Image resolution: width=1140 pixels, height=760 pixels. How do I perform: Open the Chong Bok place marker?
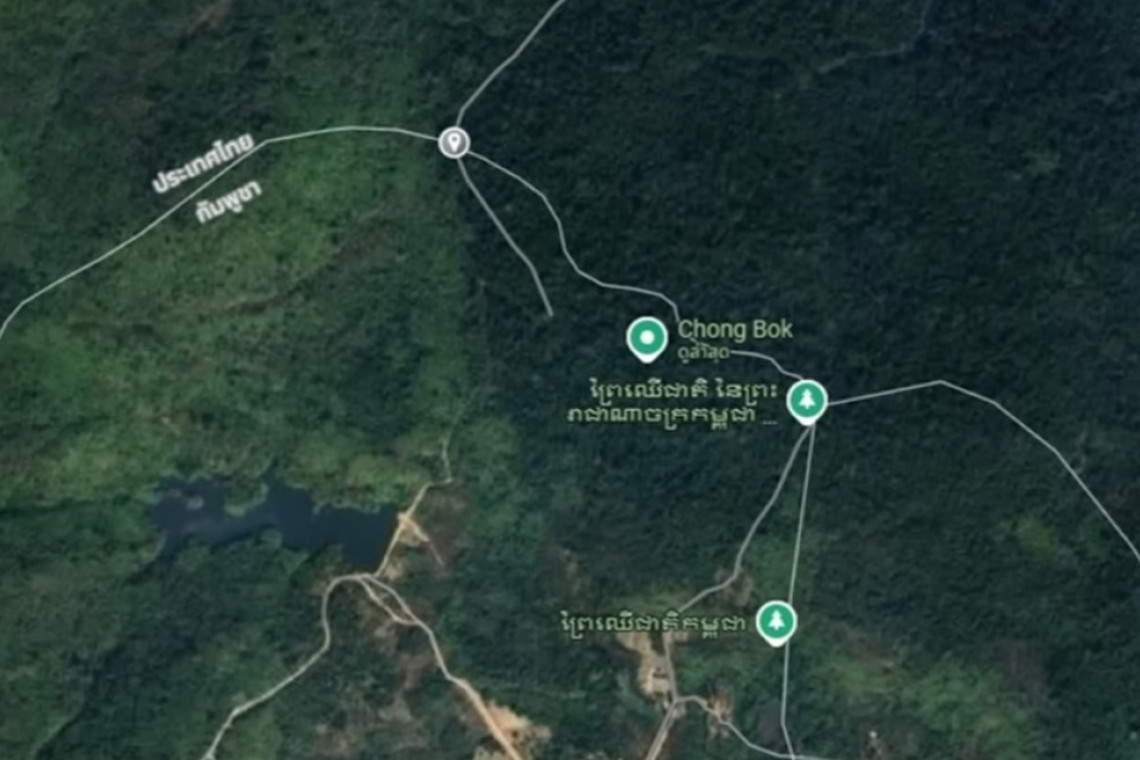[647, 338]
